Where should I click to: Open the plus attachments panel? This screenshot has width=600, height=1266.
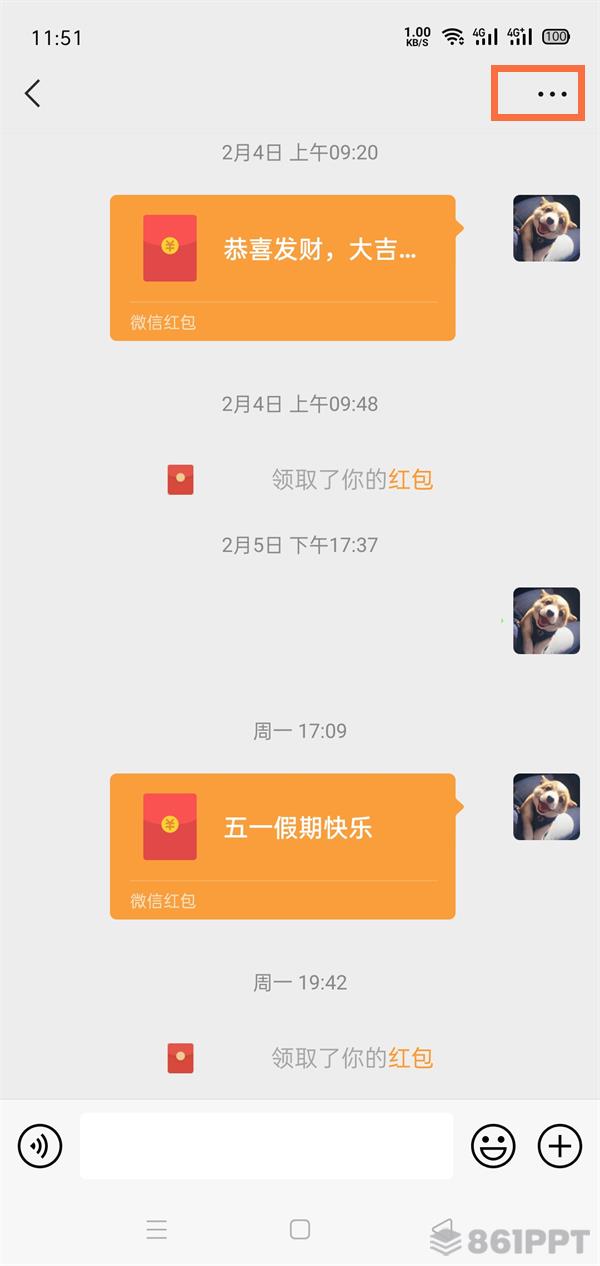(x=560, y=1146)
